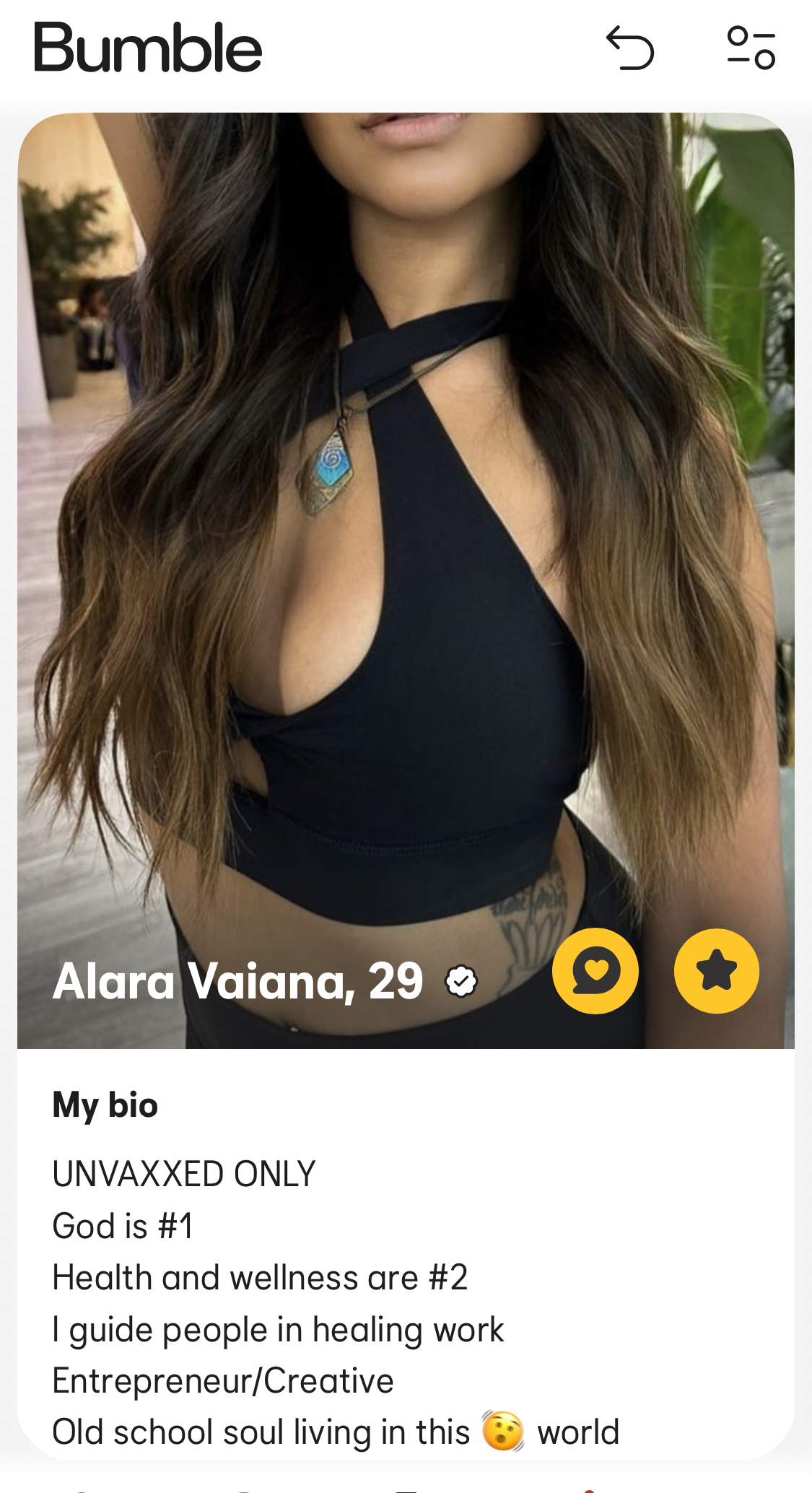
Task: Undo the last swipe with the backtrack arrow
Action: click(630, 48)
